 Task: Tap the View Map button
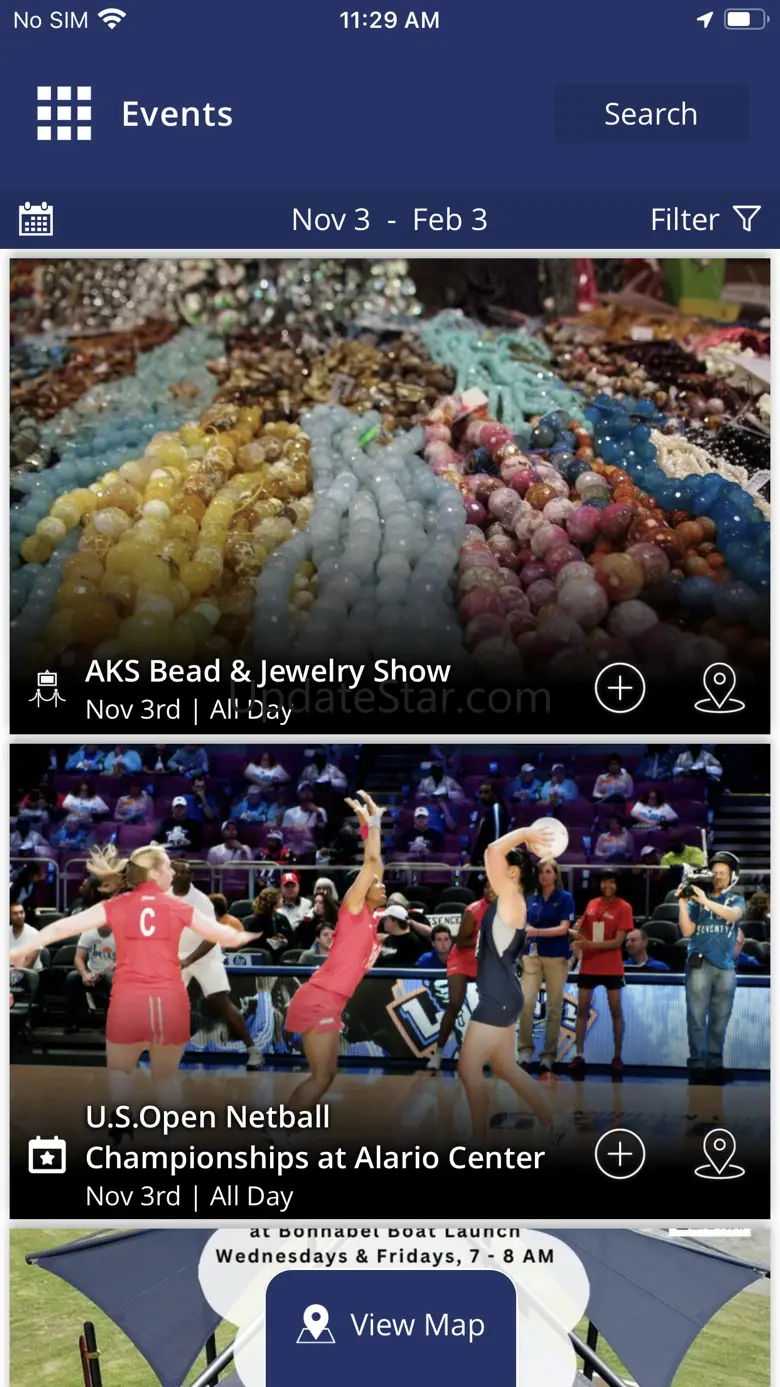391,1325
